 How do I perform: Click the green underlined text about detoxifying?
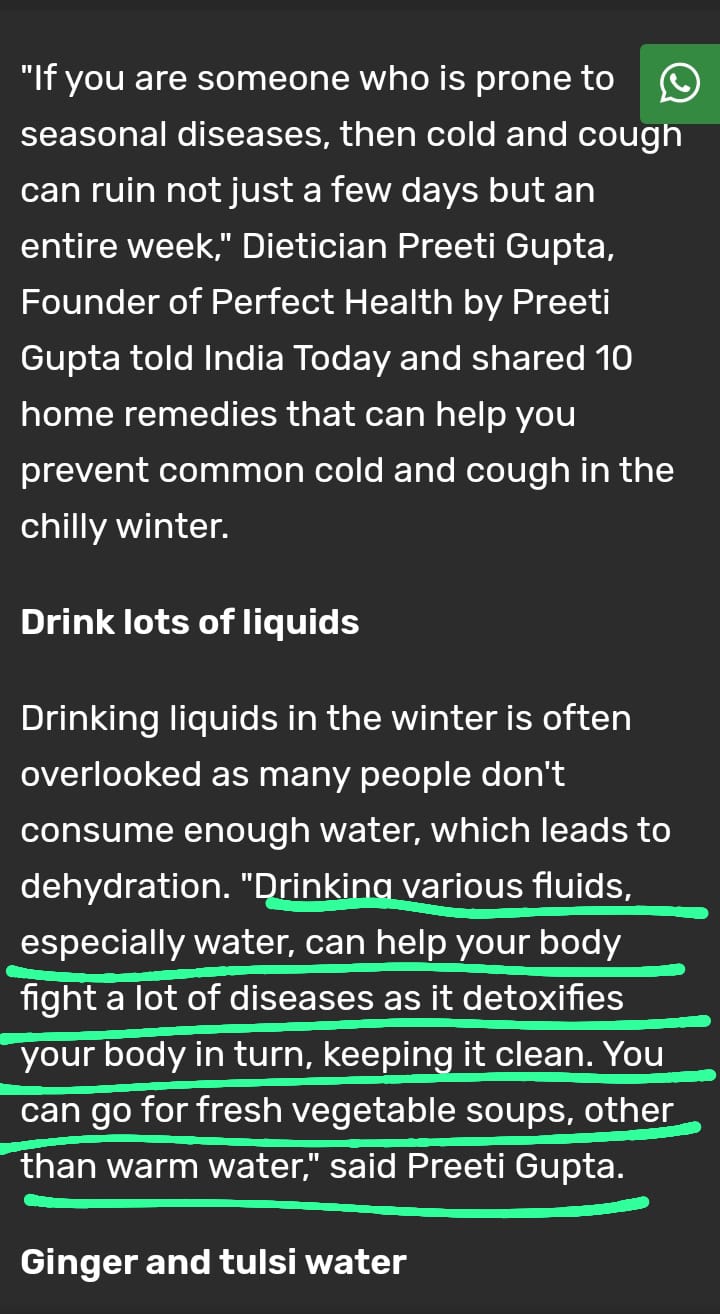coord(320,997)
